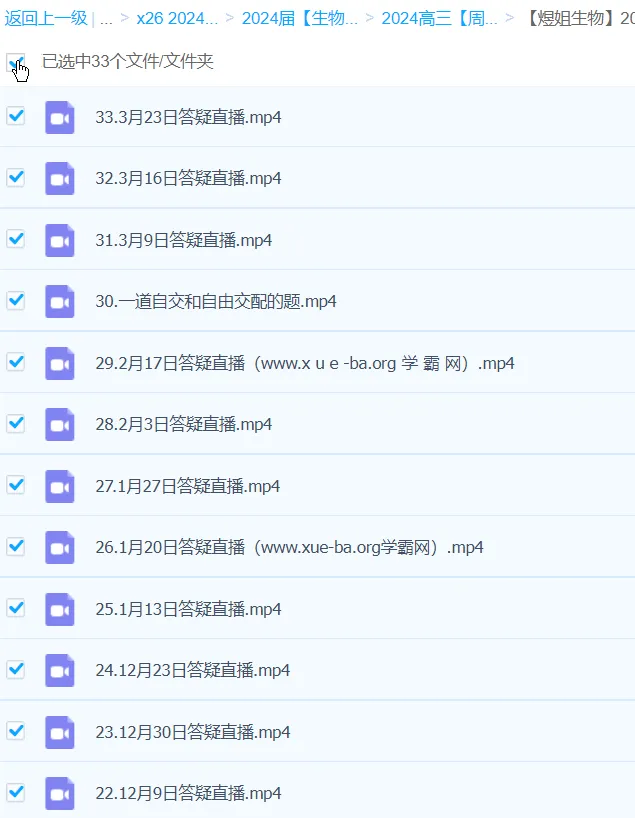Screen dimensions: 635x818
Task: Open file 28.2月3日答疑直播.mp4
Action: 183,424
